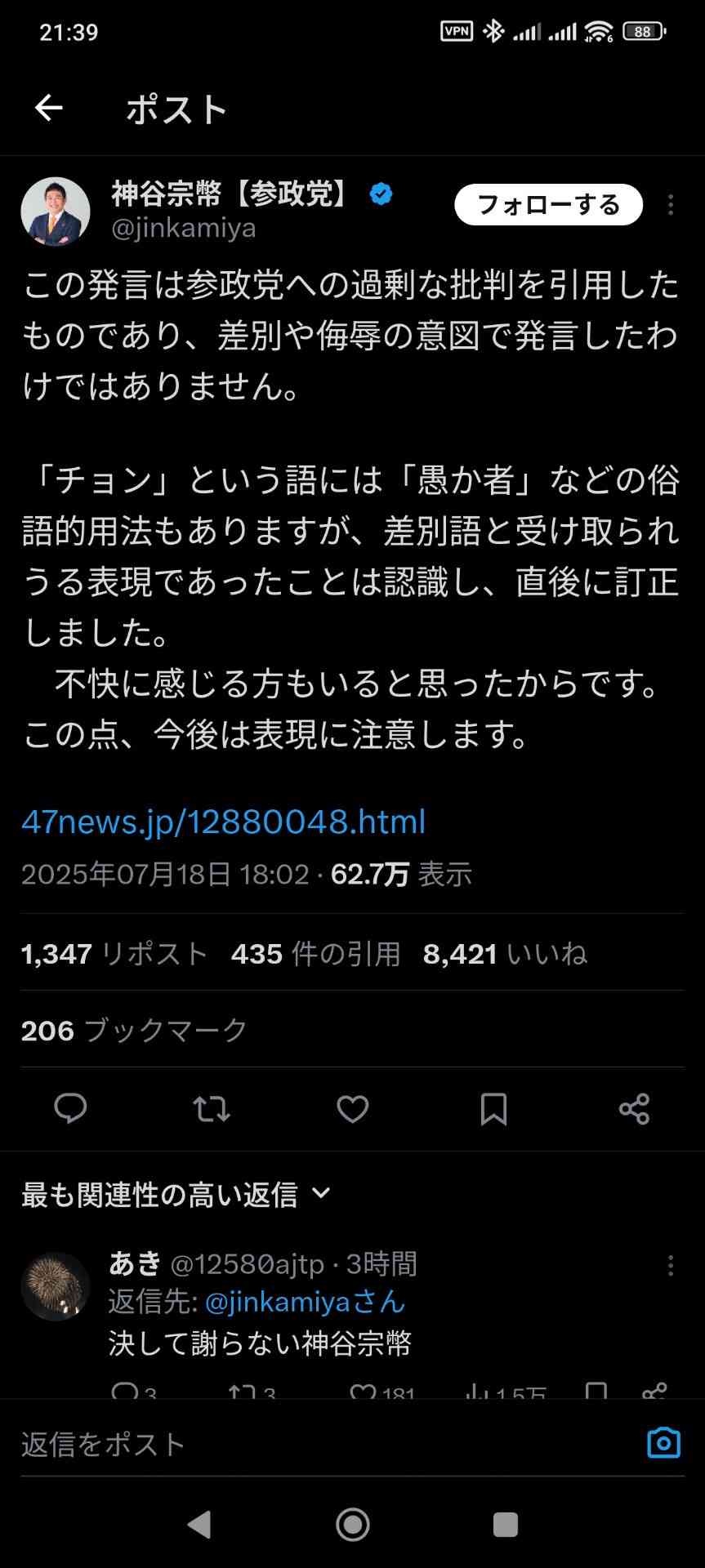
Task: Go back using the top arrow
Action: click(49, 108)
